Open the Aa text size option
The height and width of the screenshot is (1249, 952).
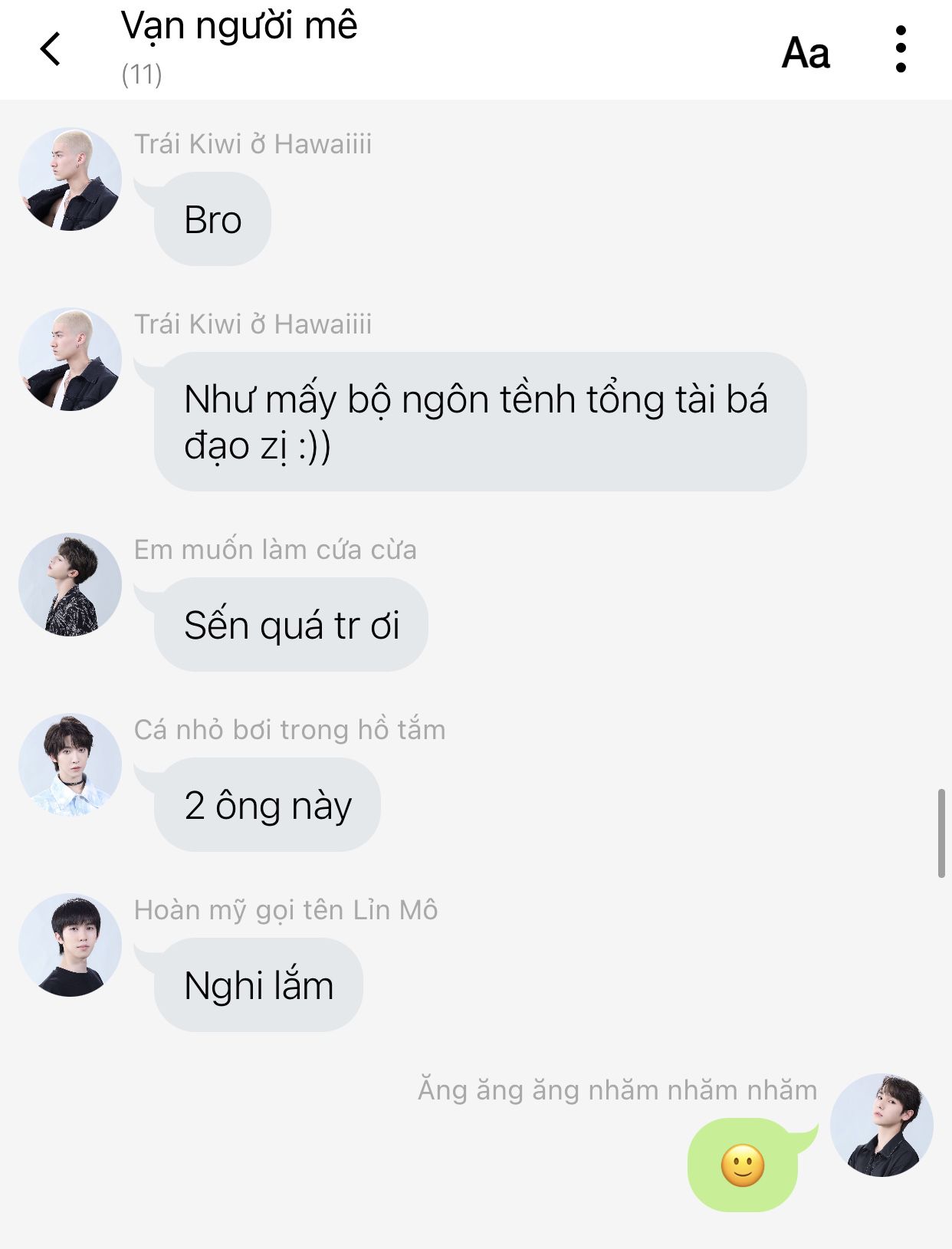point(805,53)
